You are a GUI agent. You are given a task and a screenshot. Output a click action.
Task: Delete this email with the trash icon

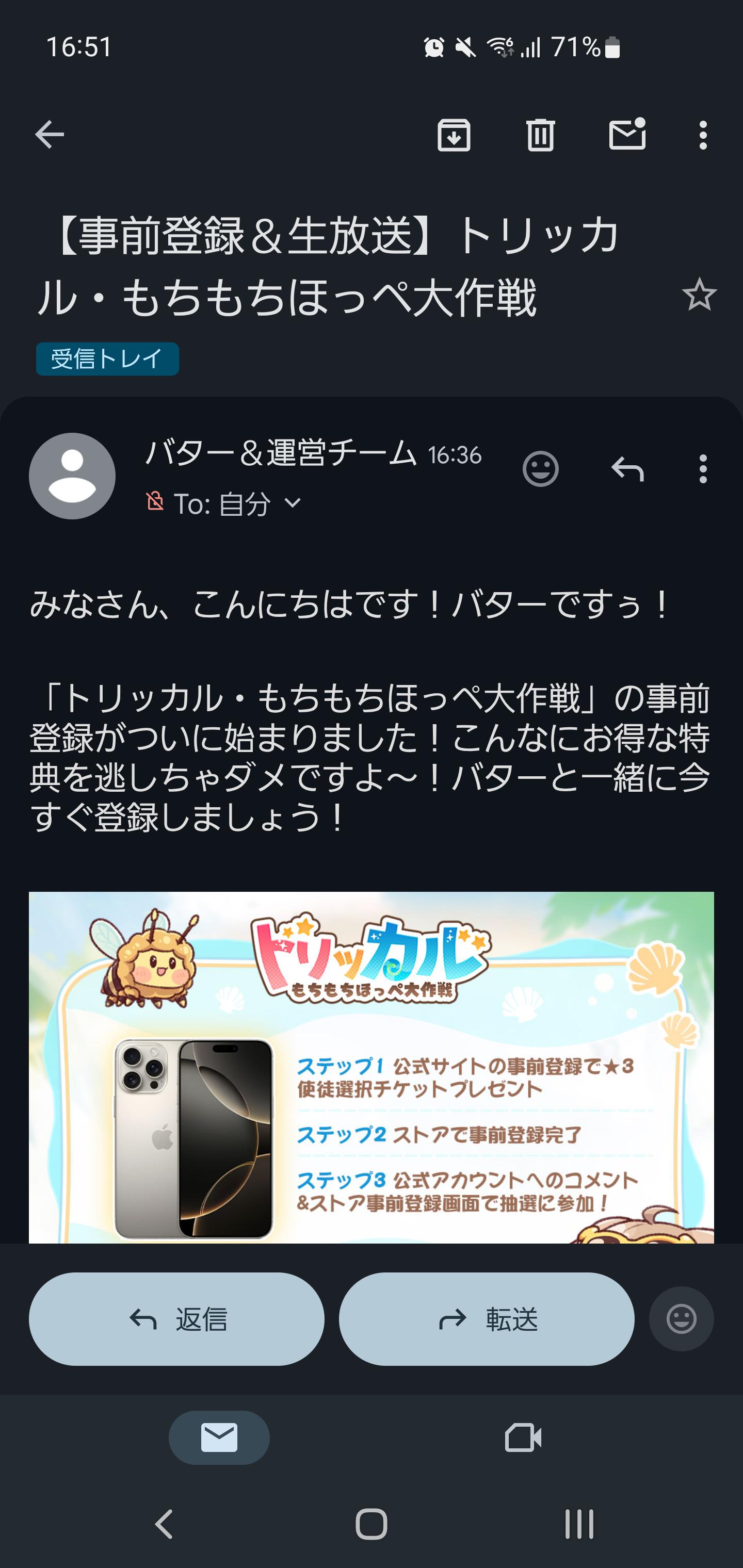coord(540,135)
